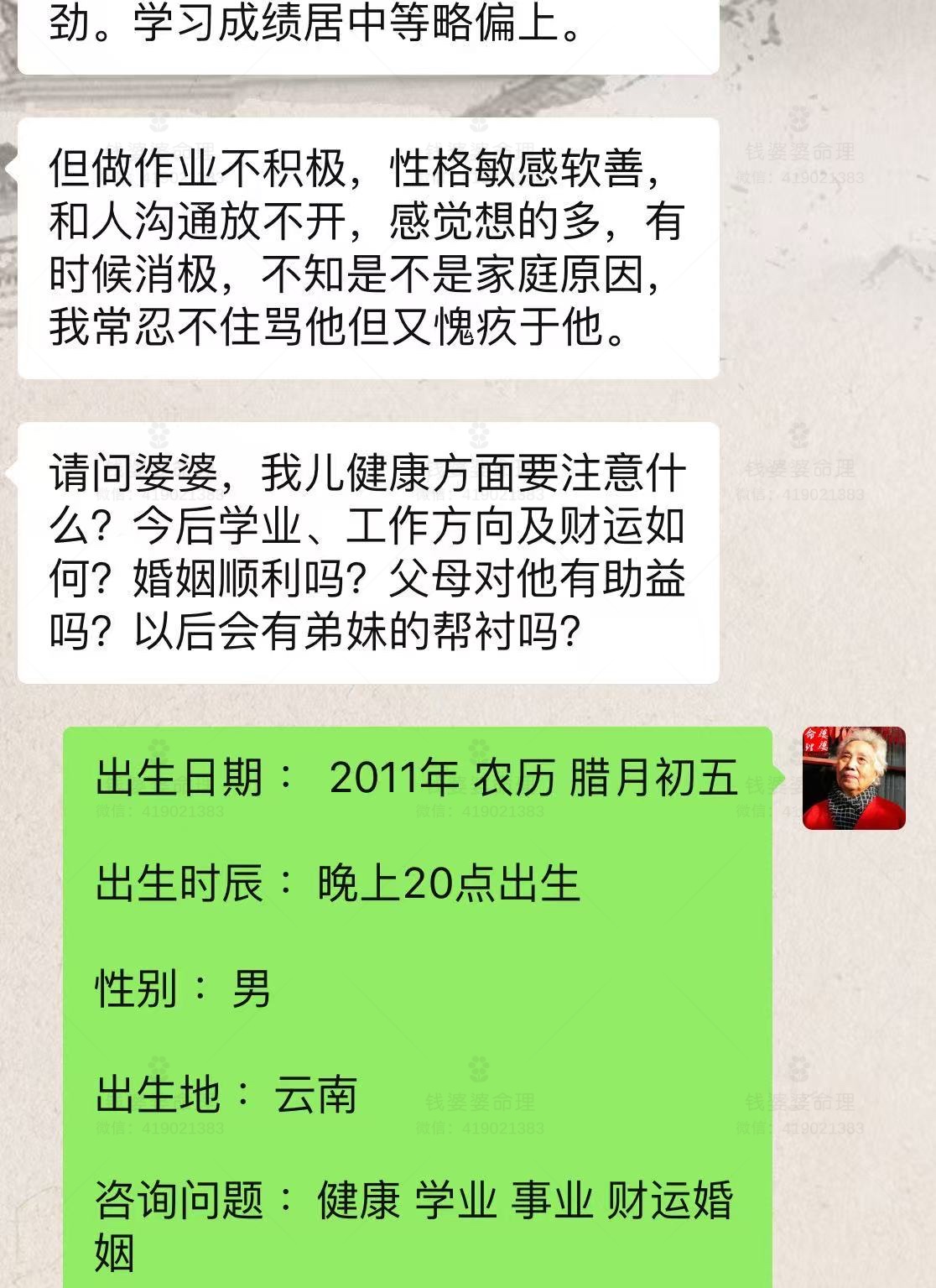Select the message ending with 学习成绩居中等略偏上
The width and height of the screenshot is (936, 1288).
(x=335, y=25)
